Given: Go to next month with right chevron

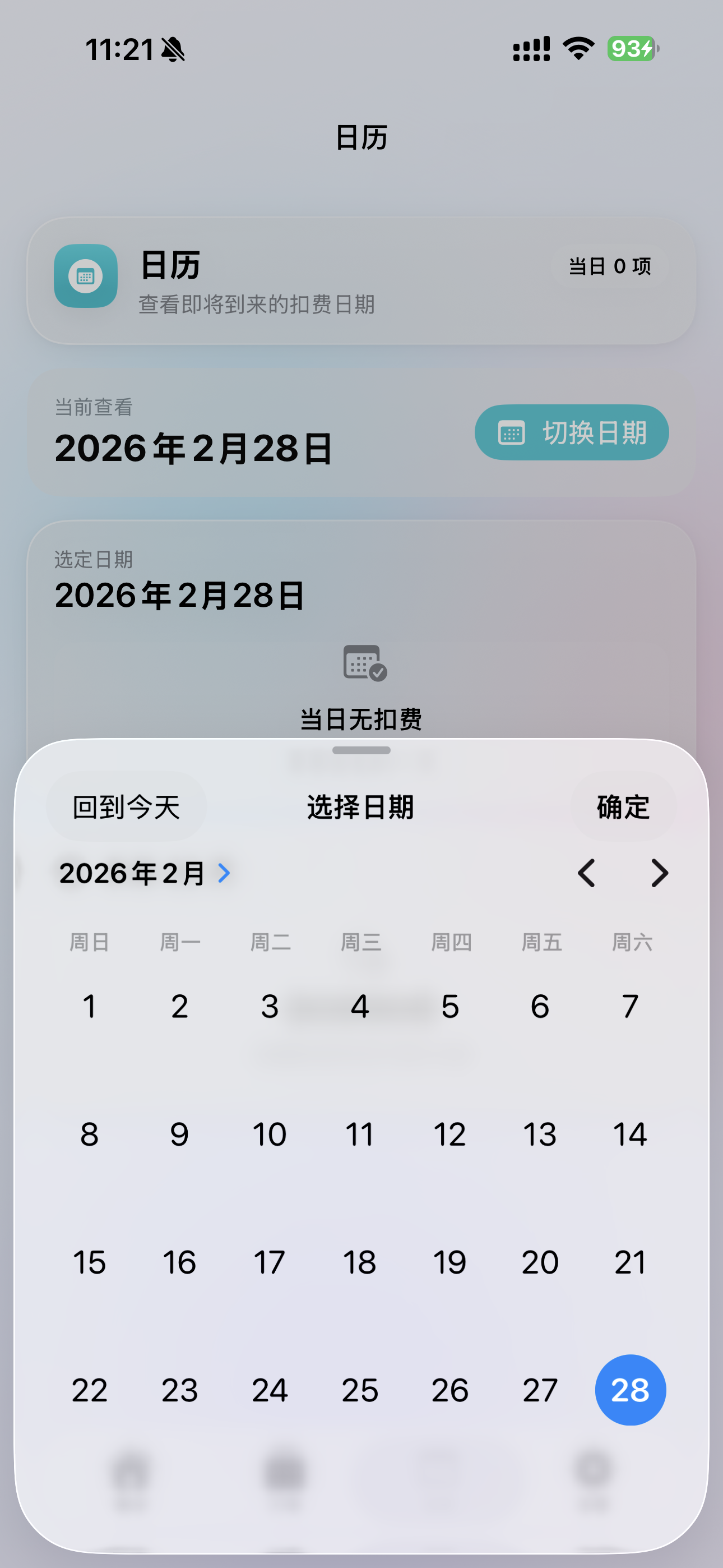Looking at the screenshot, I should pyautogui.click(x=659, y=873).
